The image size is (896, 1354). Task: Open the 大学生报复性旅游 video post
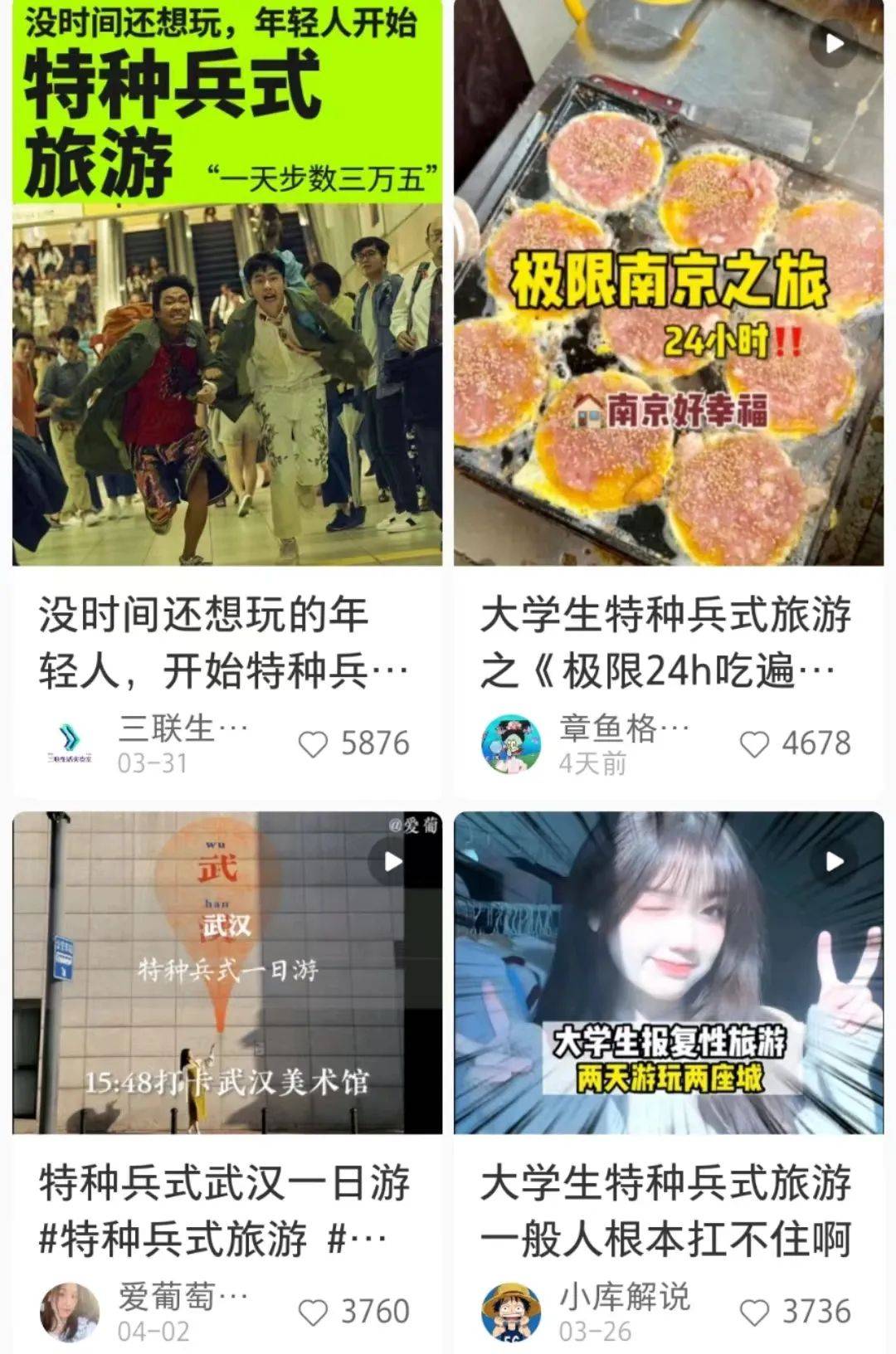click(x=669, y=972)
